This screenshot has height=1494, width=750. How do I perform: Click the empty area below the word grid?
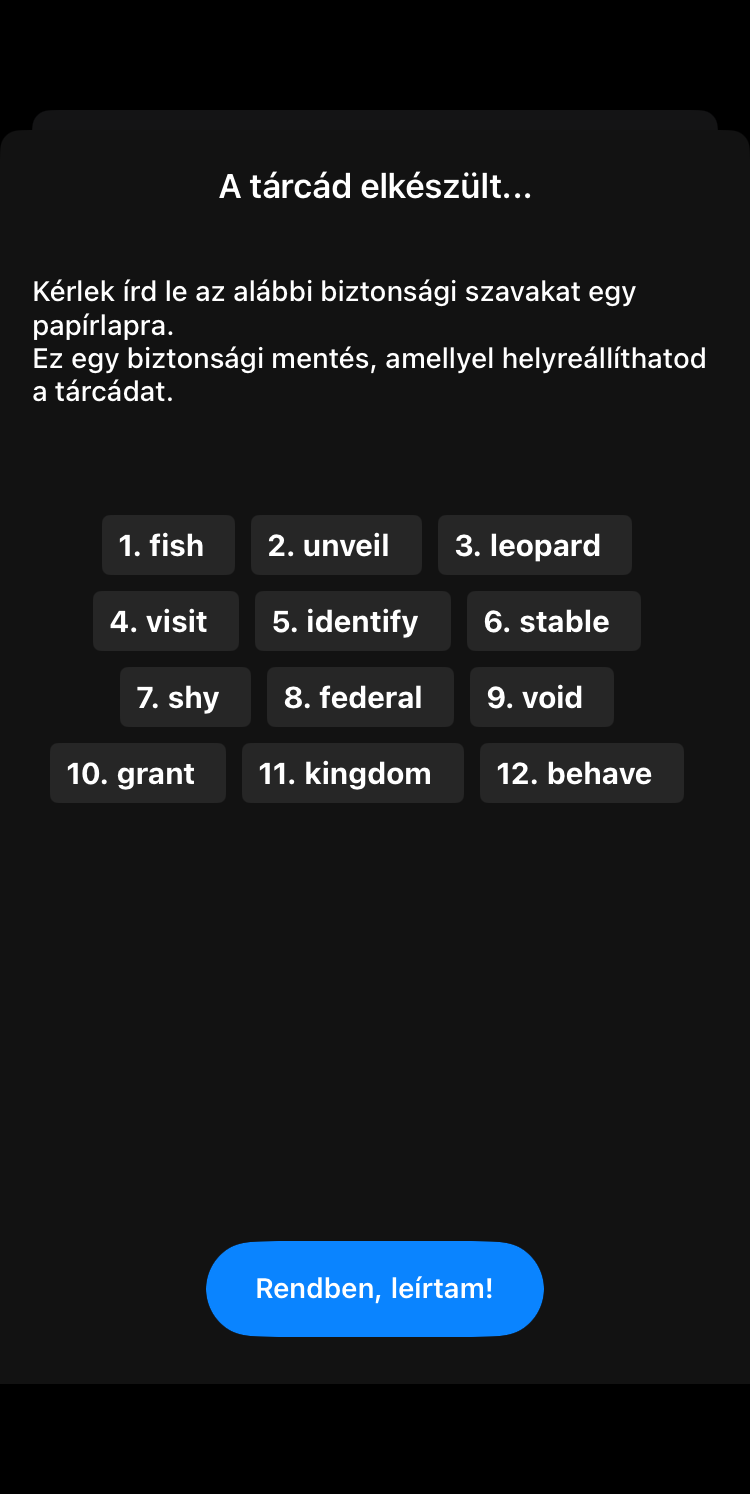(x=375, y=1000)
